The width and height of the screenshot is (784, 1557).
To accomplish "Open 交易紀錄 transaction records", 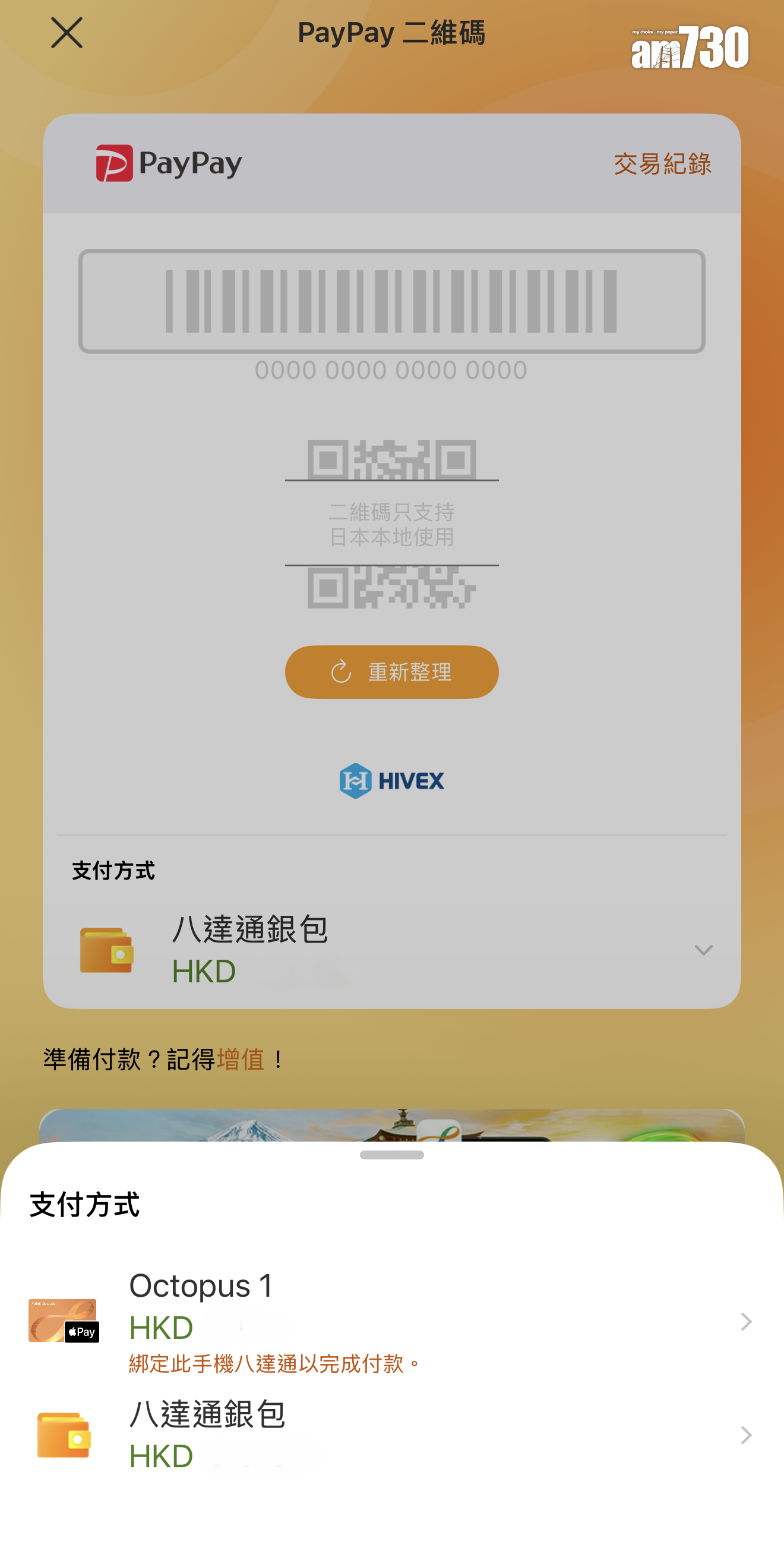I will [662, 164].
